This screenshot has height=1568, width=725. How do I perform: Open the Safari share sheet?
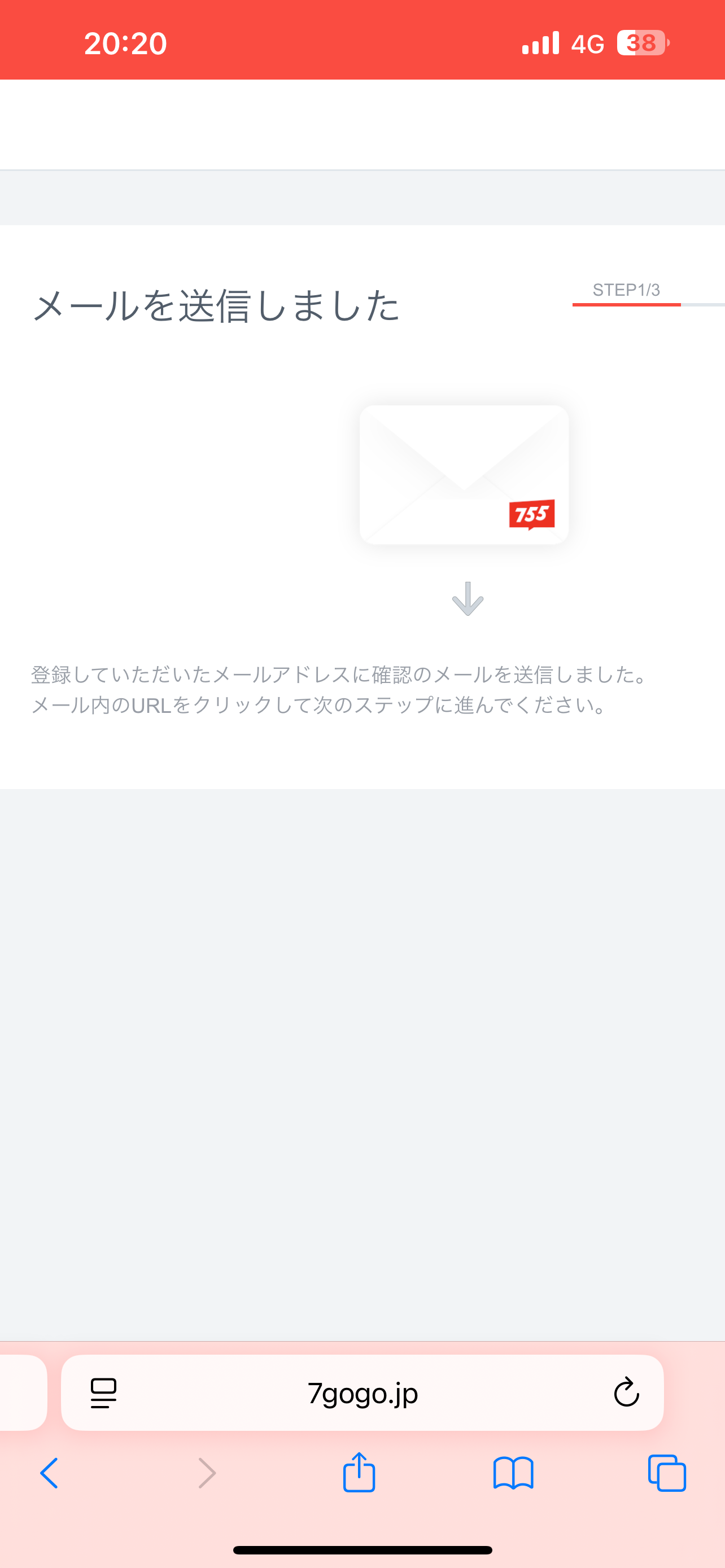(360, 1473)
